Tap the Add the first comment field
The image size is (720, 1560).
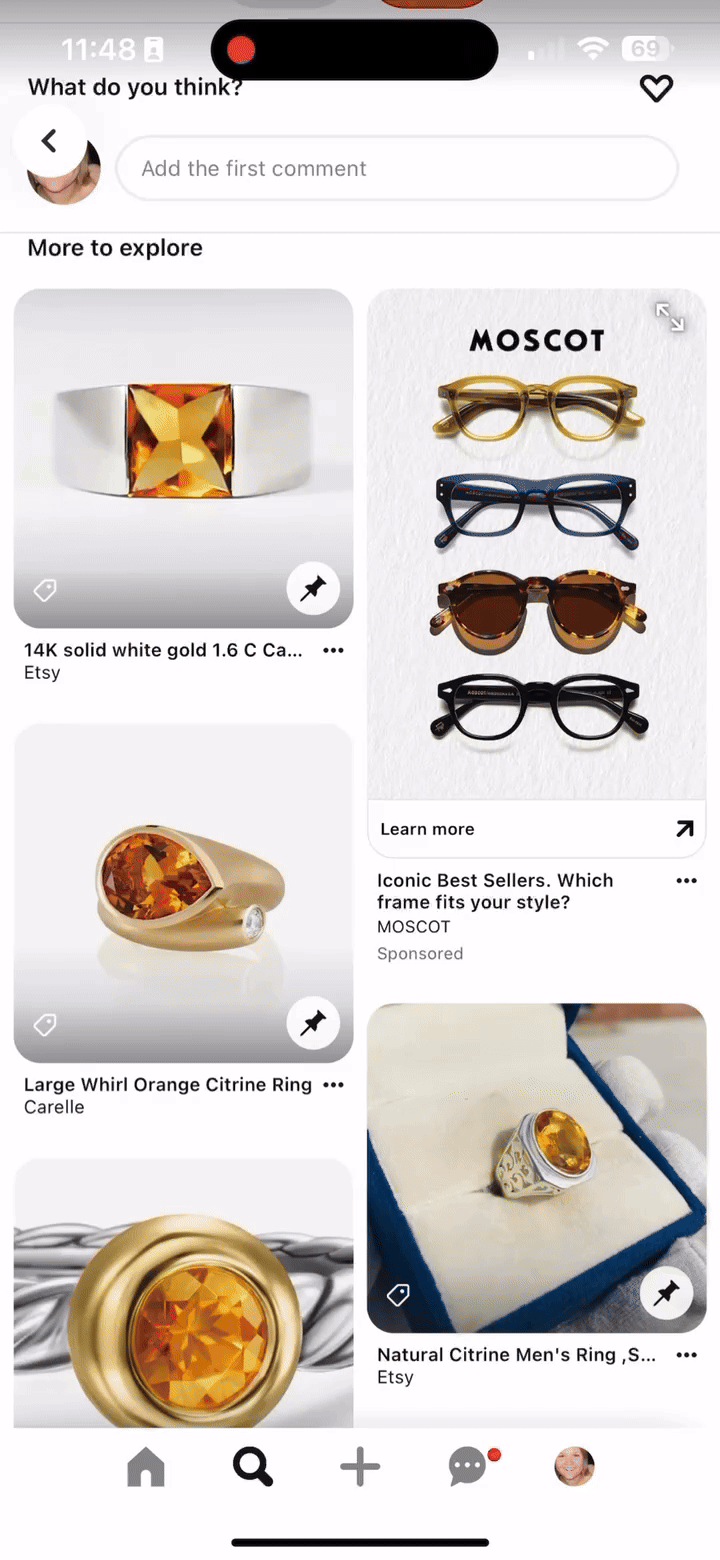click(x=397, y=168)
